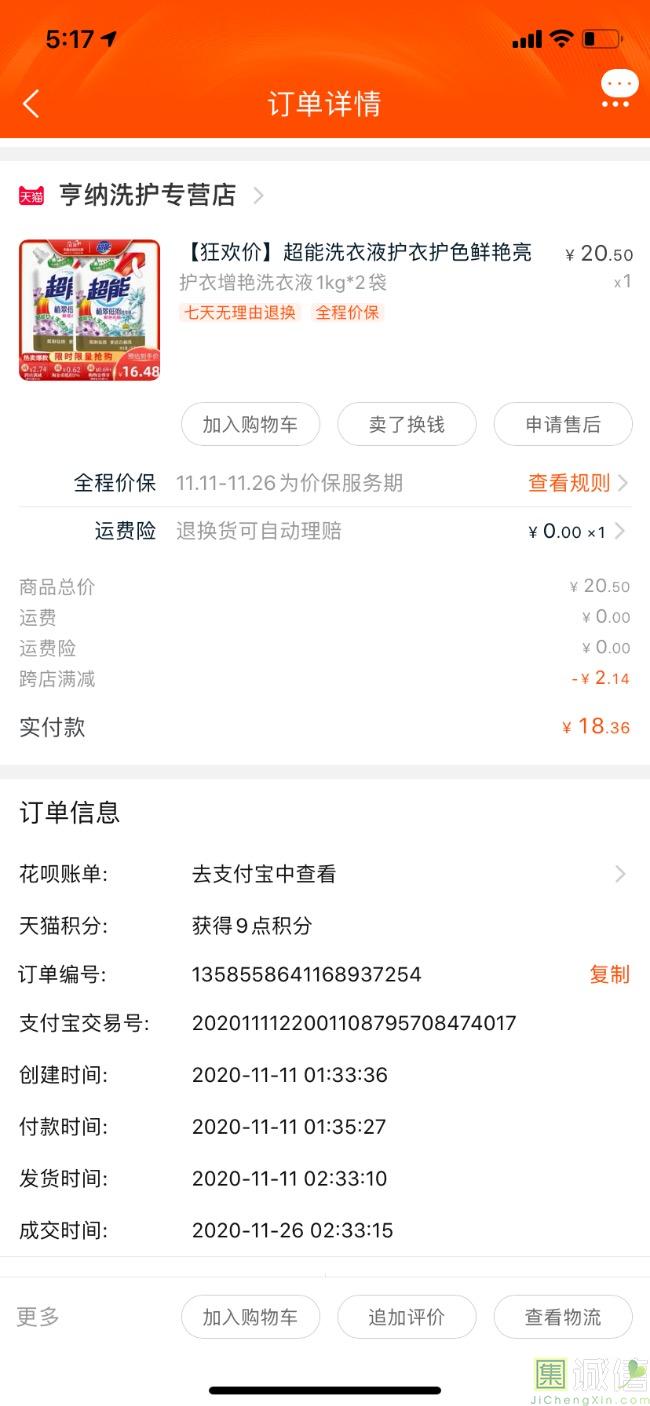Add a follow-up review with 追加评价
This screenshot has width=650, height=1406.
(x=406, y=1317)
